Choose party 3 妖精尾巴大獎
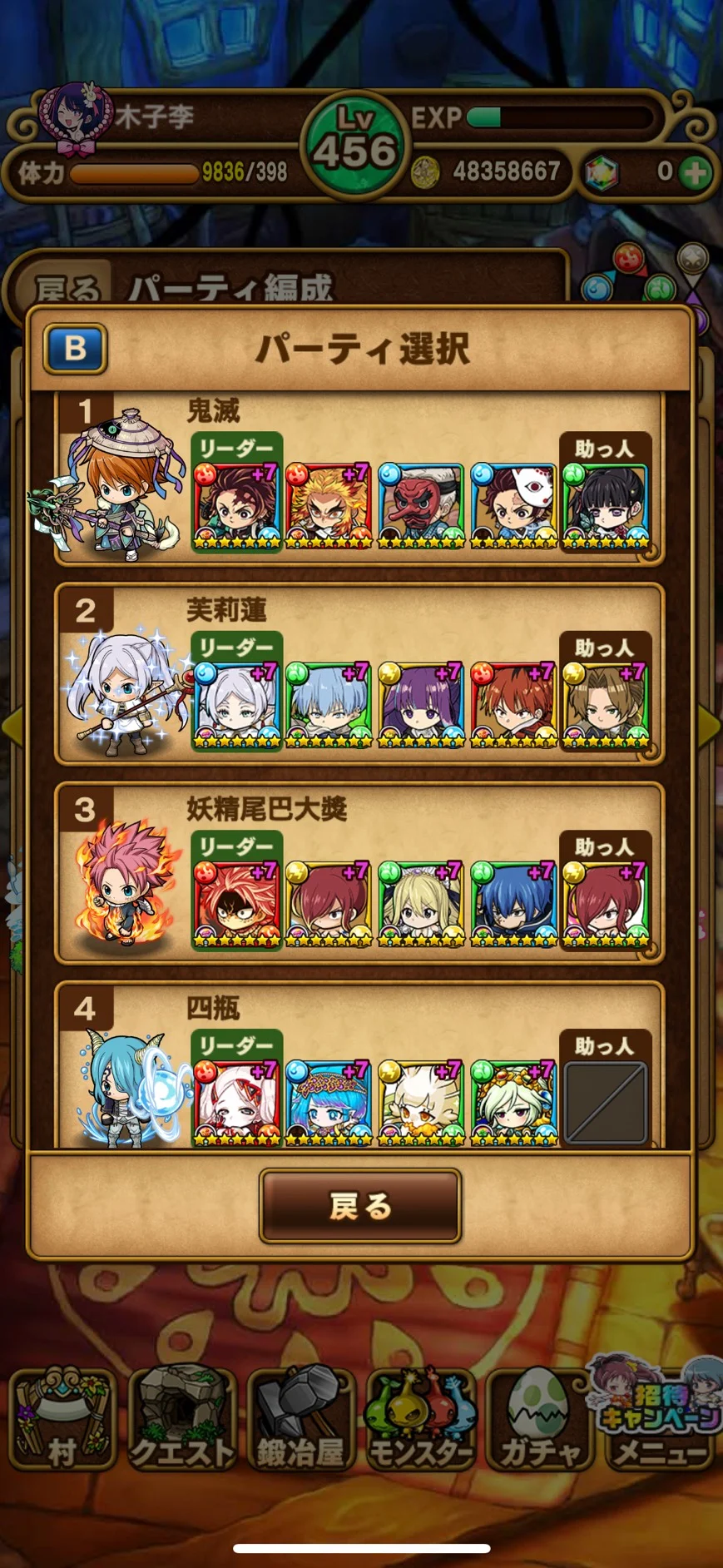Image resolution: width=723 pixels, height=1568 pixels. [359, 874]
